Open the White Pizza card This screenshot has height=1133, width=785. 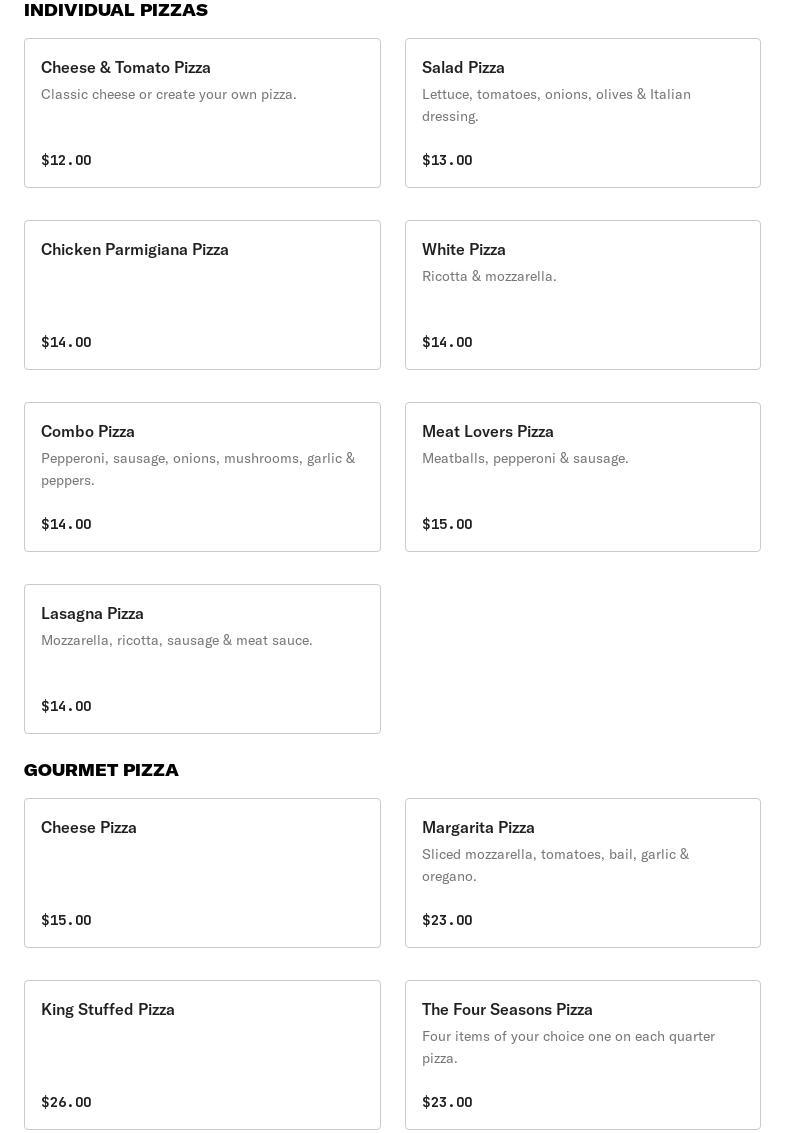tap(582, 295)
